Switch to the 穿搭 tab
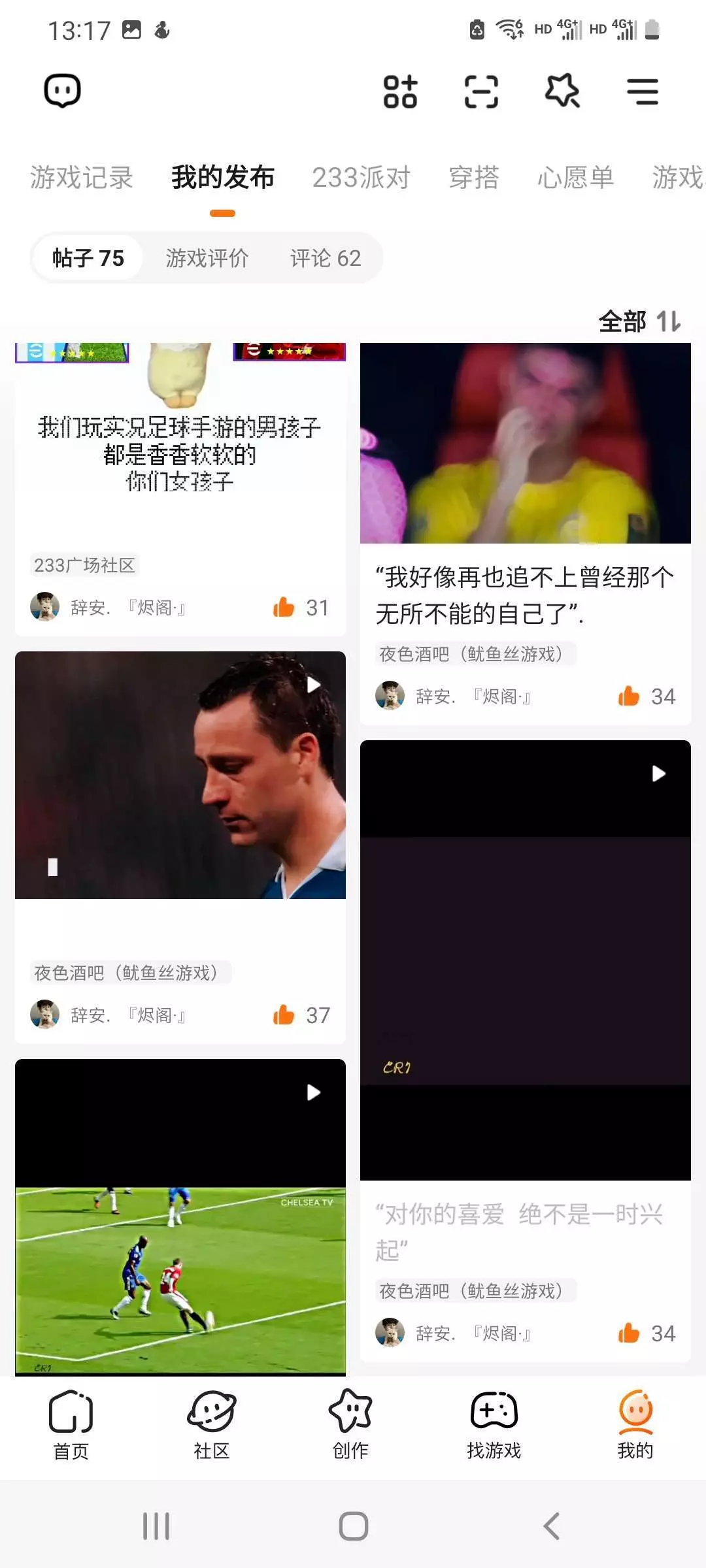 coord(474,178)
